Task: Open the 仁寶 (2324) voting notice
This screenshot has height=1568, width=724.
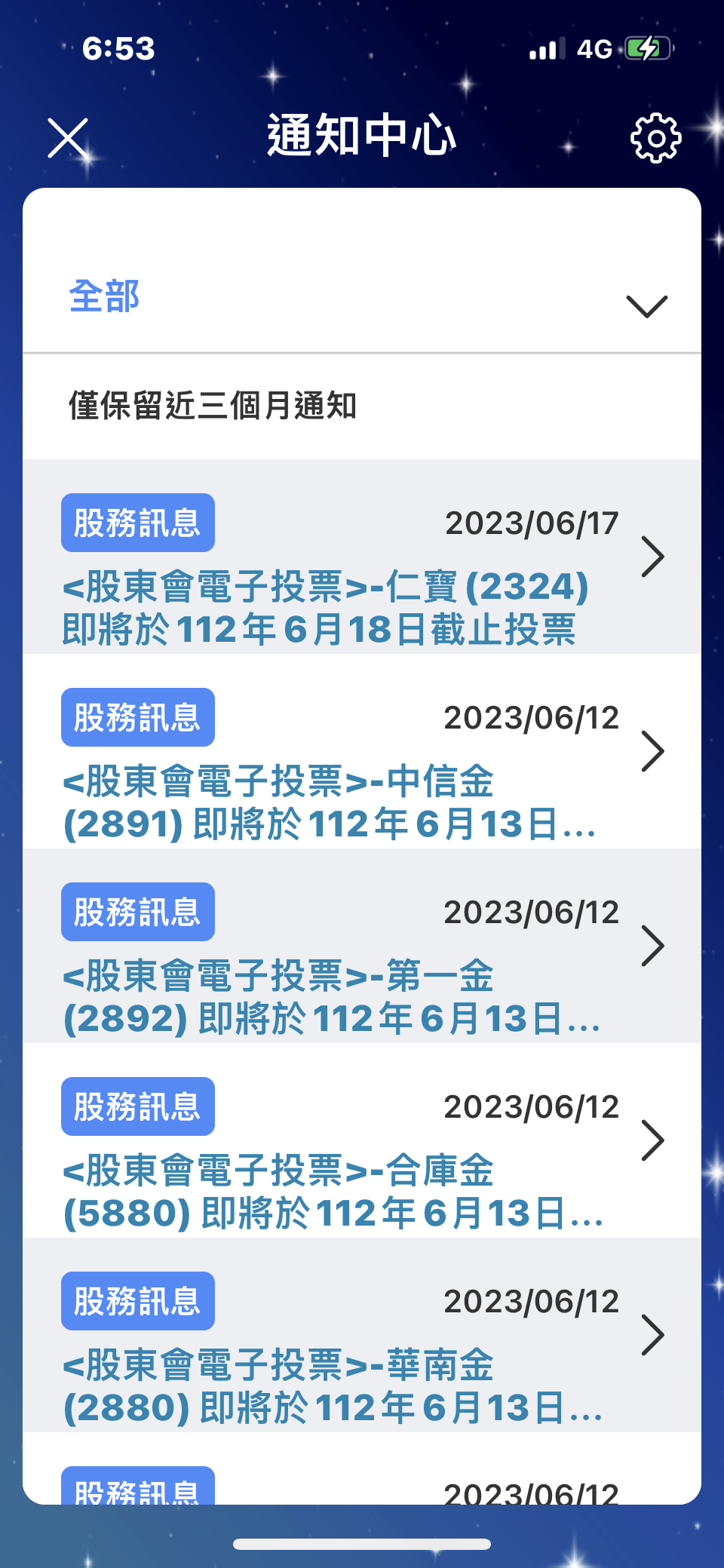Action: (362, 557)
